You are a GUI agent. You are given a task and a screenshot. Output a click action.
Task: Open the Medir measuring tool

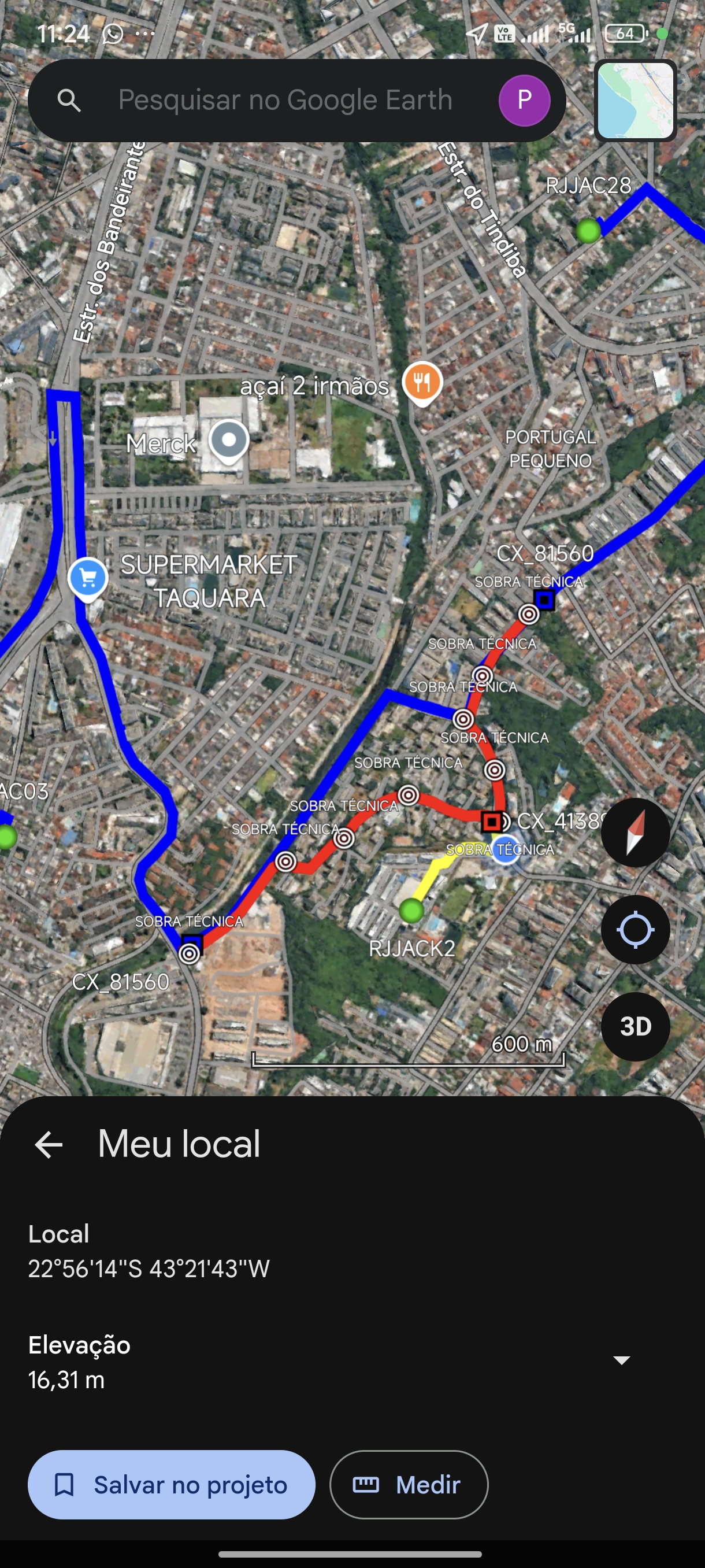click(409, 1485)
